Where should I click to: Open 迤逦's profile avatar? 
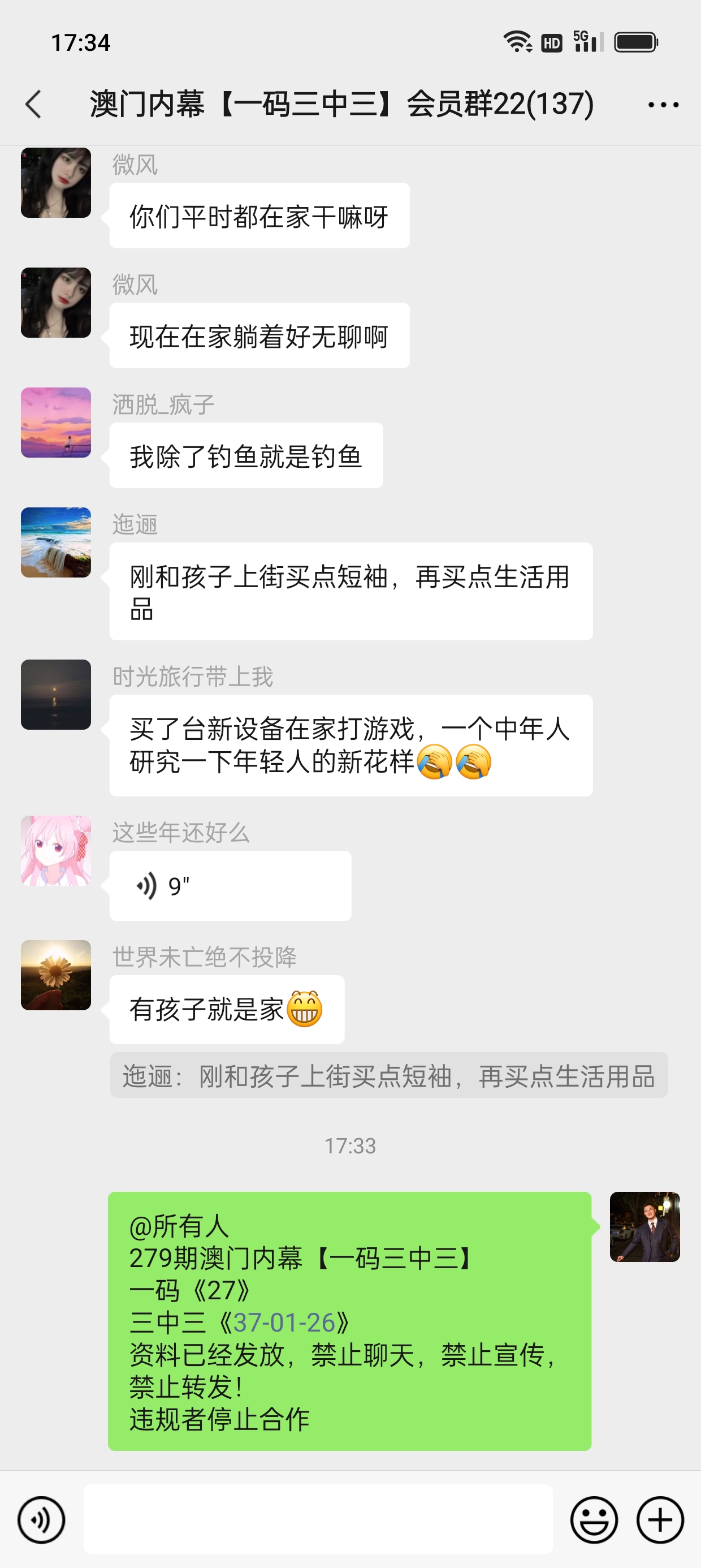coord(56,542)
